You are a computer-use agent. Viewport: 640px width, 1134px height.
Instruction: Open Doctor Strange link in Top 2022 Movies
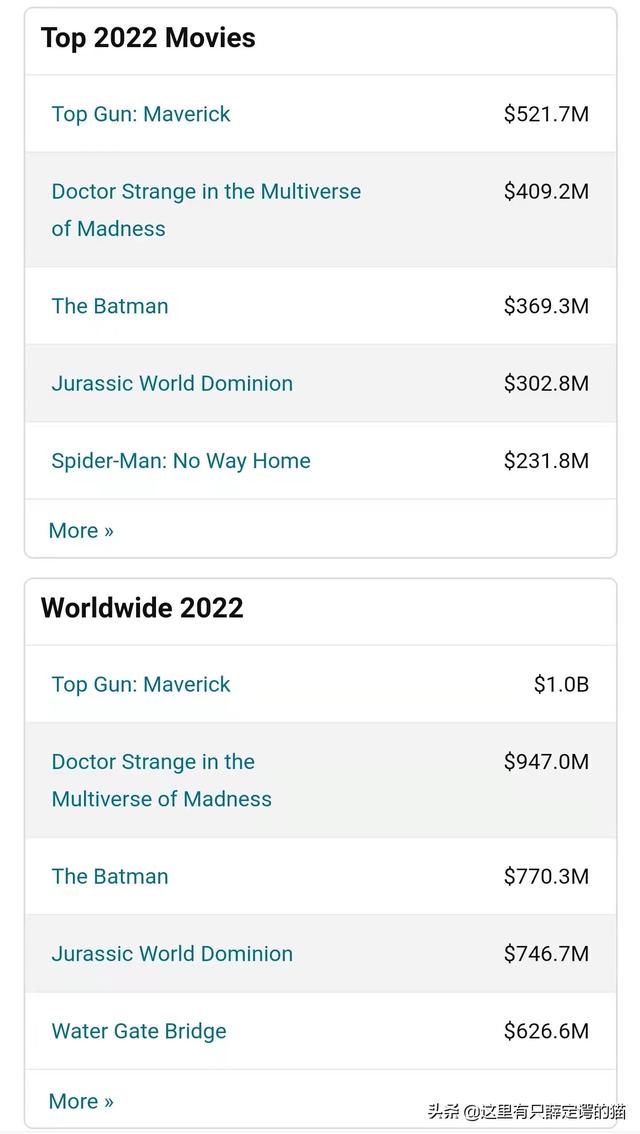206,210
